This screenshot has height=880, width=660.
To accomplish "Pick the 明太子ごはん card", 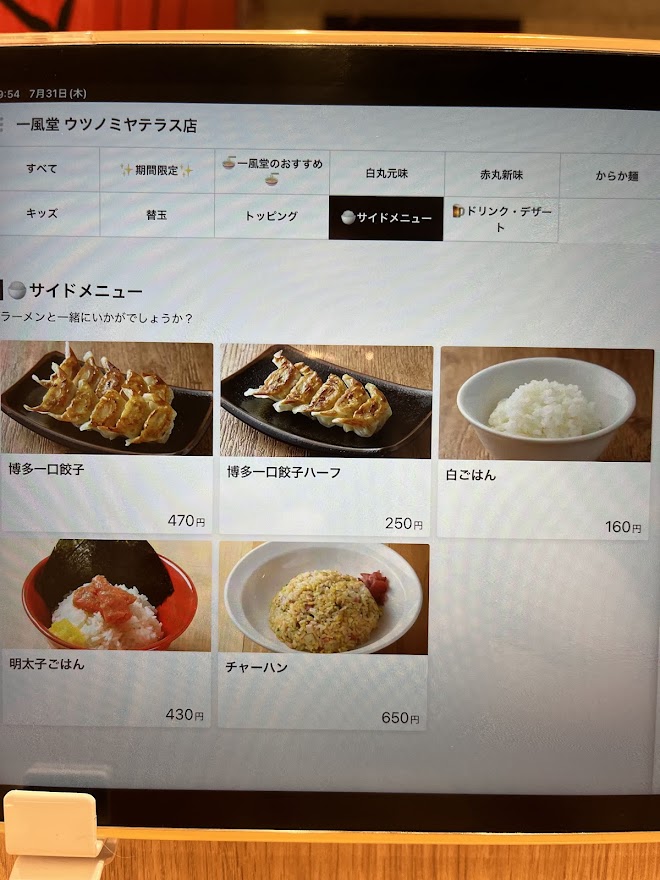I will pyautogui.click(x=106, y=632).
